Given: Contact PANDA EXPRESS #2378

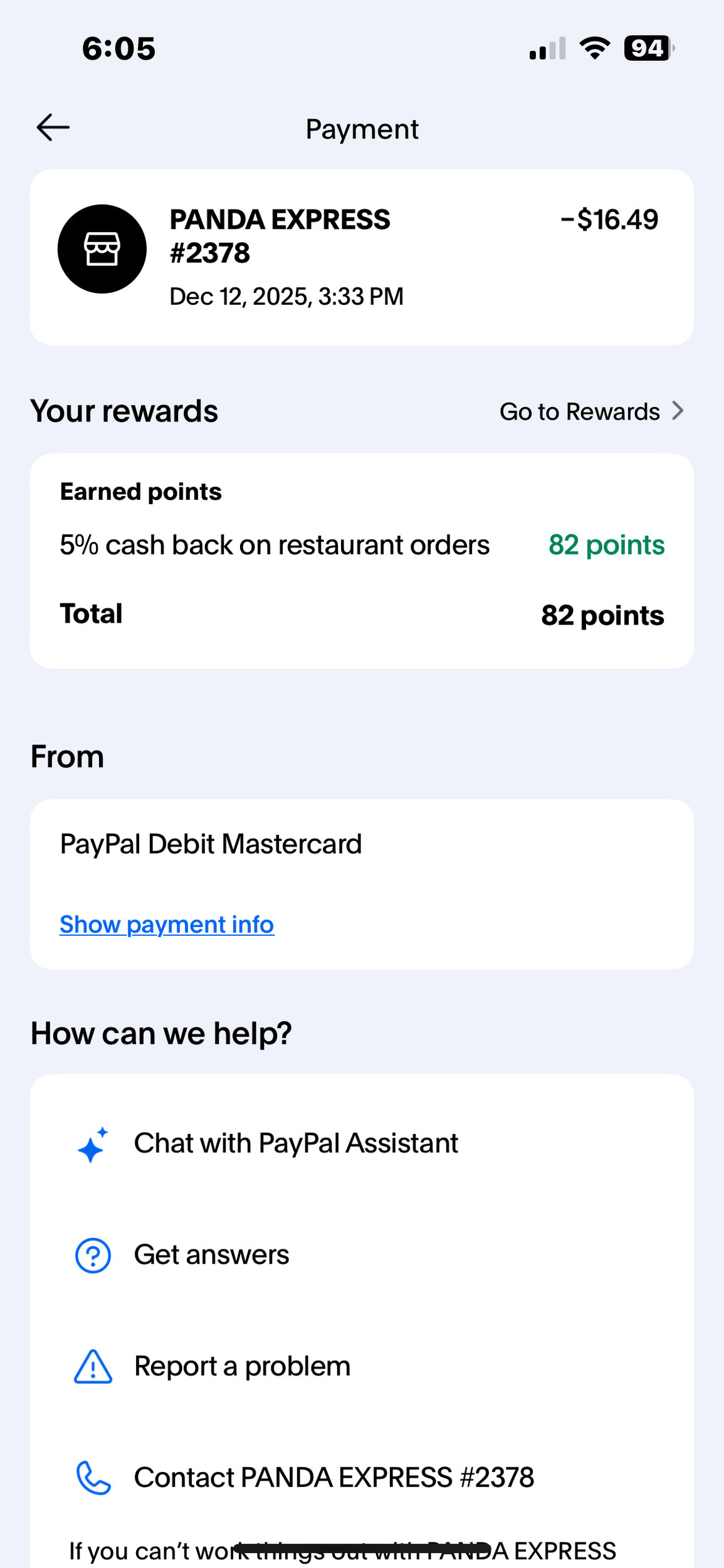Looking at the screenshot, I should (333, 1478).
